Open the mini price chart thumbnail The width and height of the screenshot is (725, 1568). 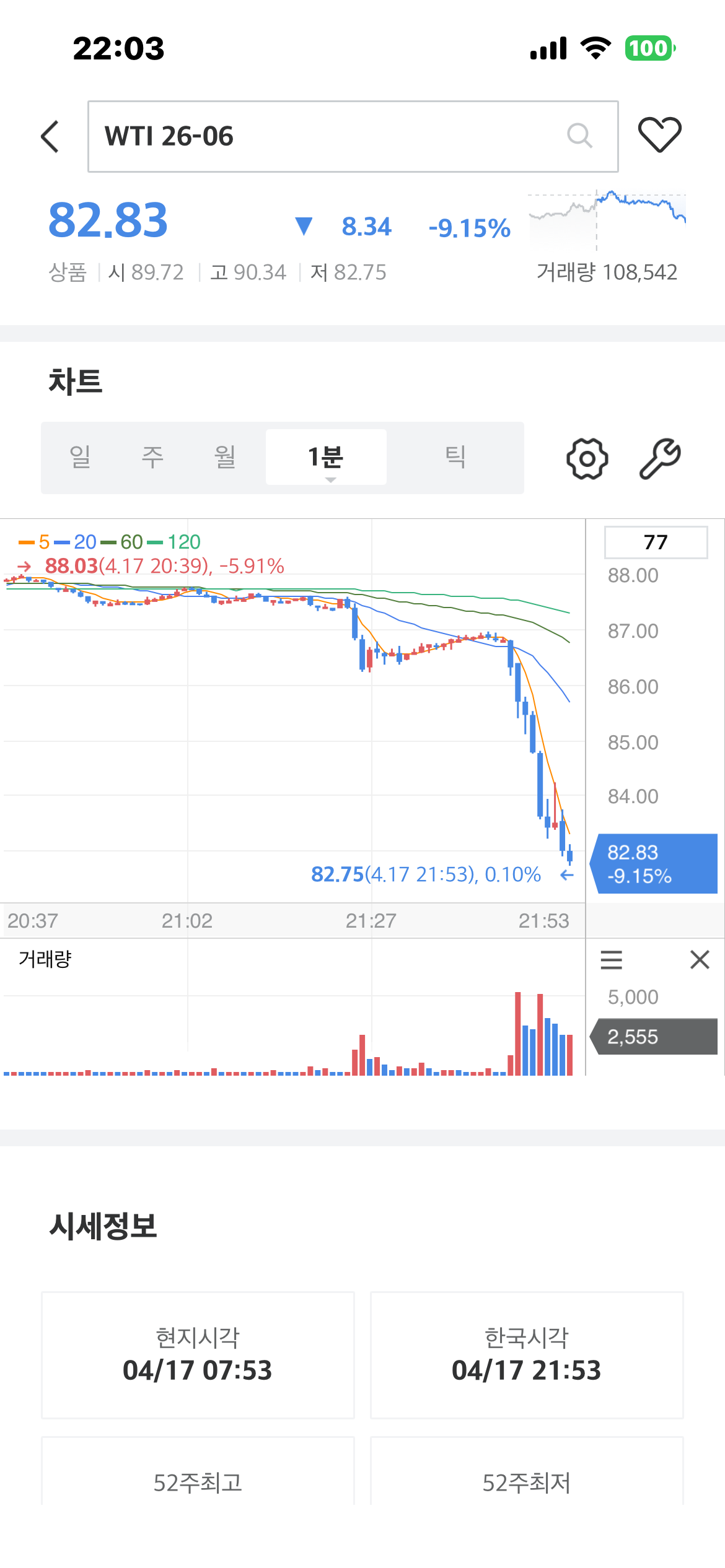(x=607, y=220)
